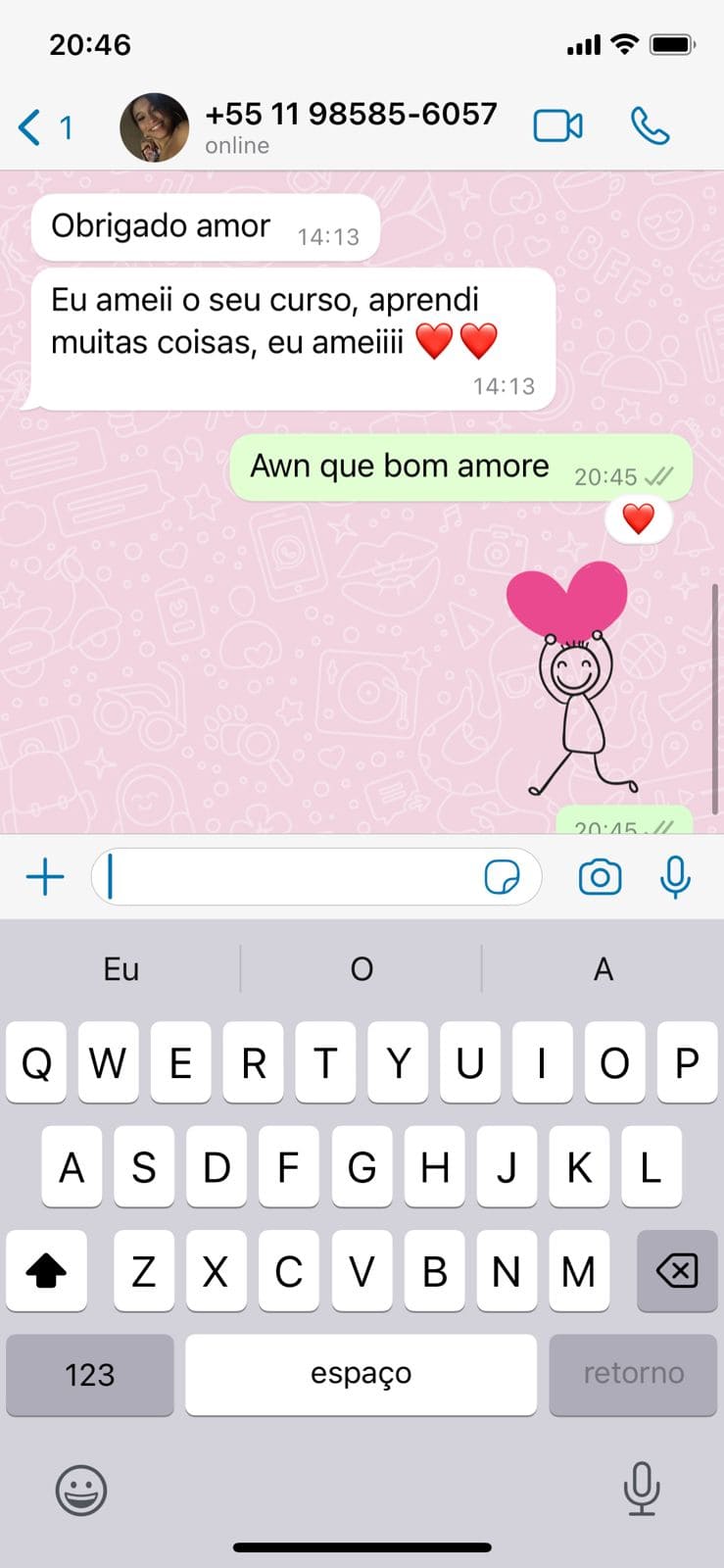Viewport: 724px width, 1568px height.
Task: Open the emoji keyboard
Action: tap(81, 1491)
